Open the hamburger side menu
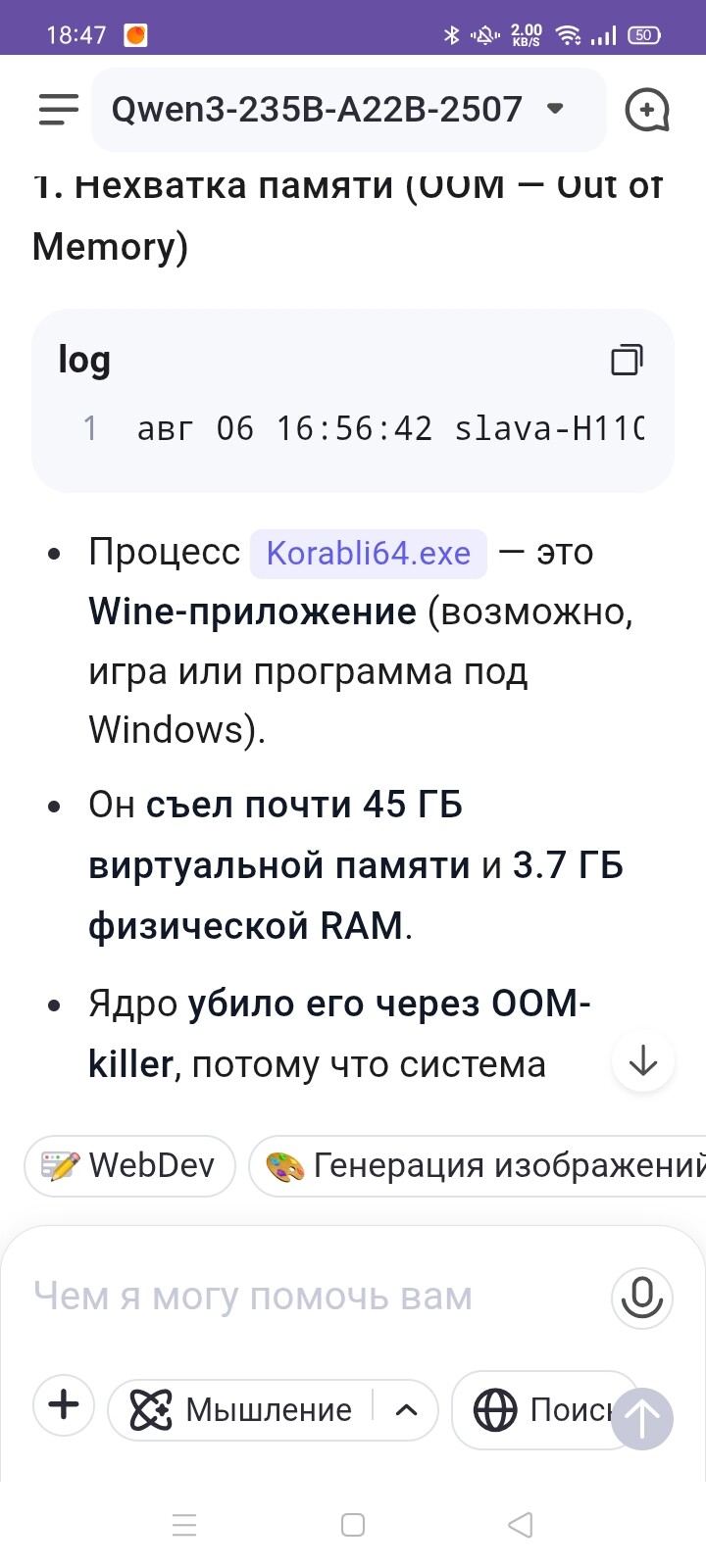706x1568 pixels. pyautogui.click(x=58, y=109)
